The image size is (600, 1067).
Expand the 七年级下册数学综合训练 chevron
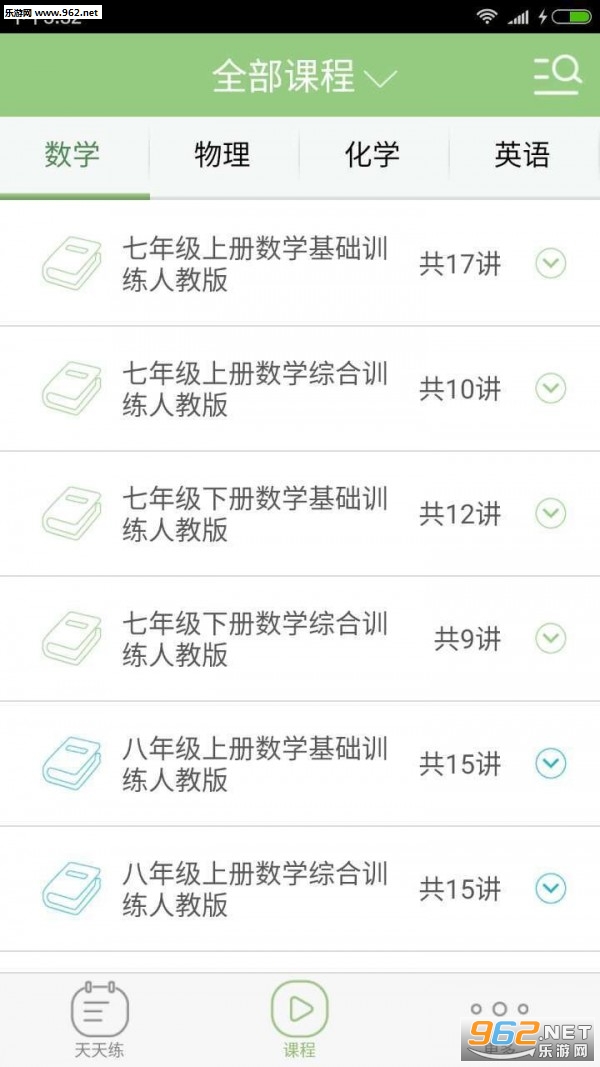click(x=550, y=638)
